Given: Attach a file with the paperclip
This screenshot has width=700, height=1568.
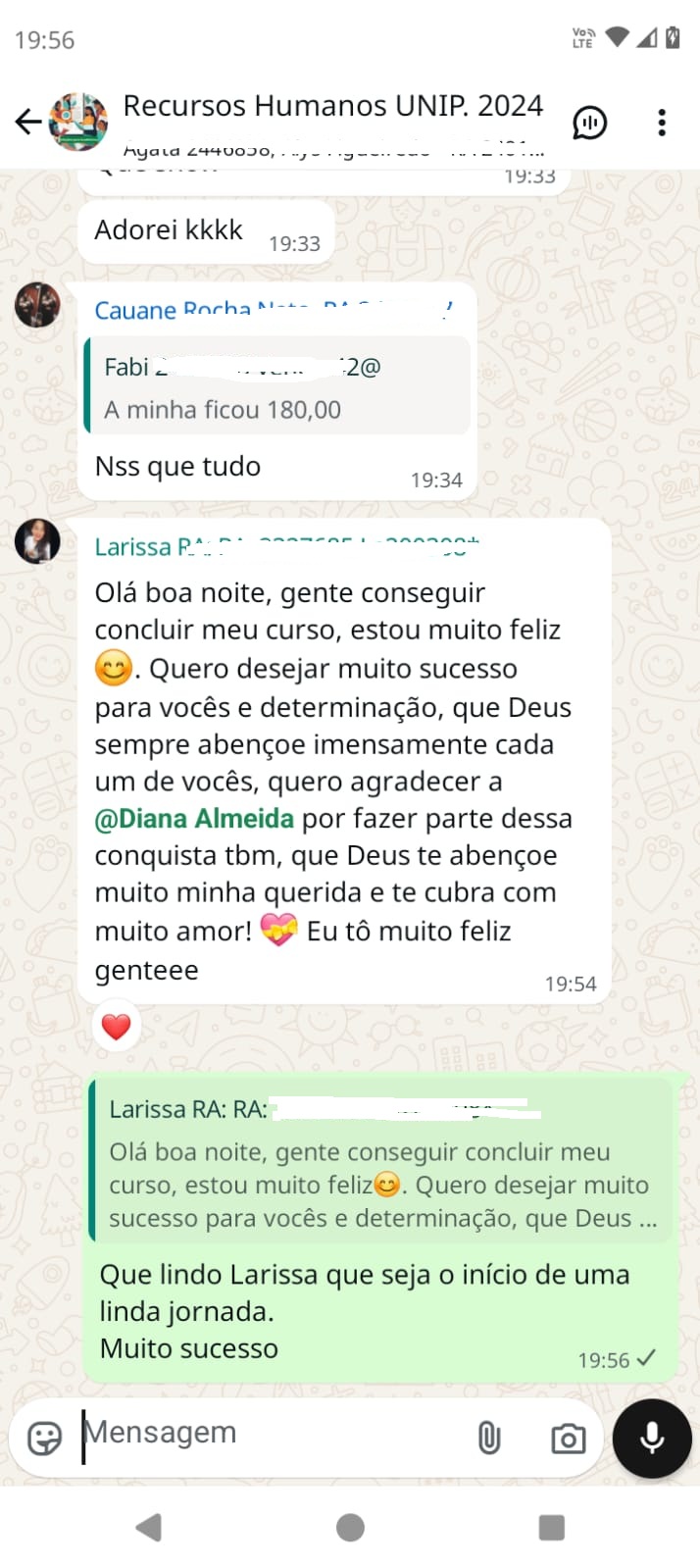Looking at the screenshot, I should (x=488, y=1438).
